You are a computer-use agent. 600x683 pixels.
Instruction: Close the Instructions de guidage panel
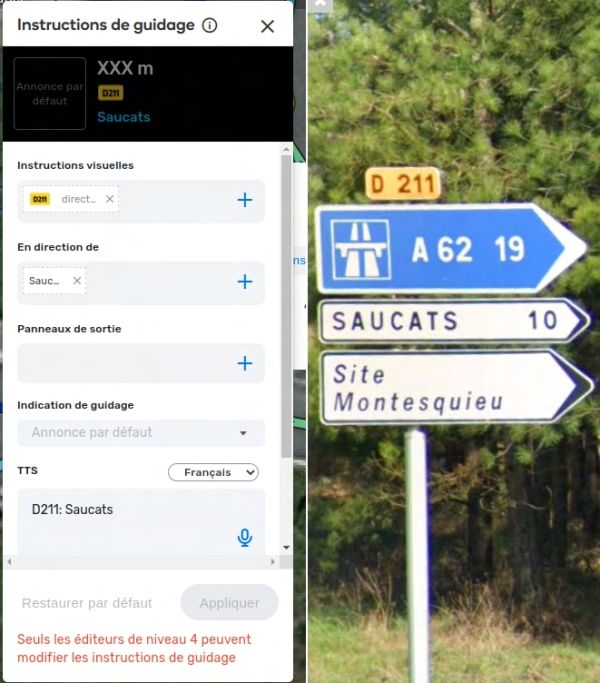pyautogui.click(x=267, y=27)
